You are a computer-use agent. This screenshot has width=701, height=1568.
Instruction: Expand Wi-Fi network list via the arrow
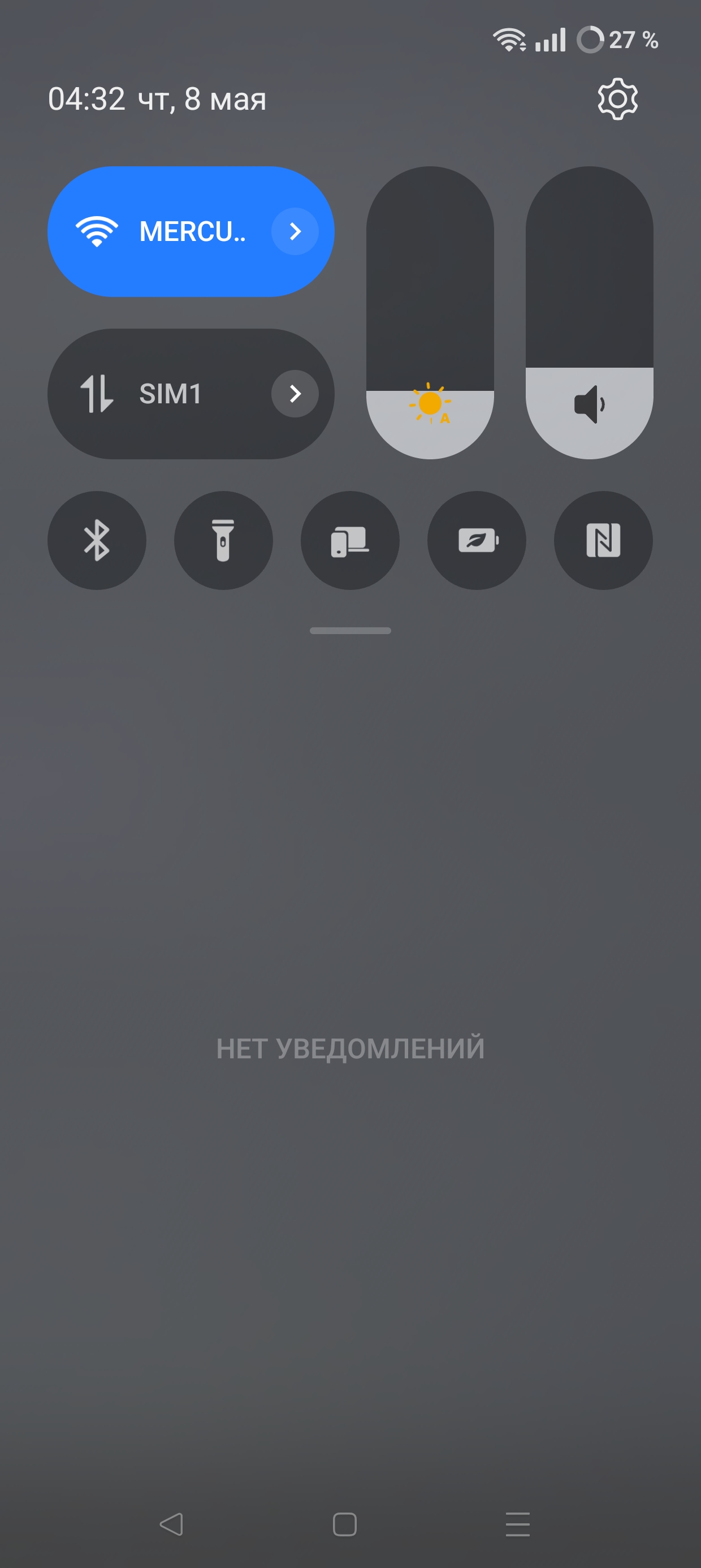[295, 231]
